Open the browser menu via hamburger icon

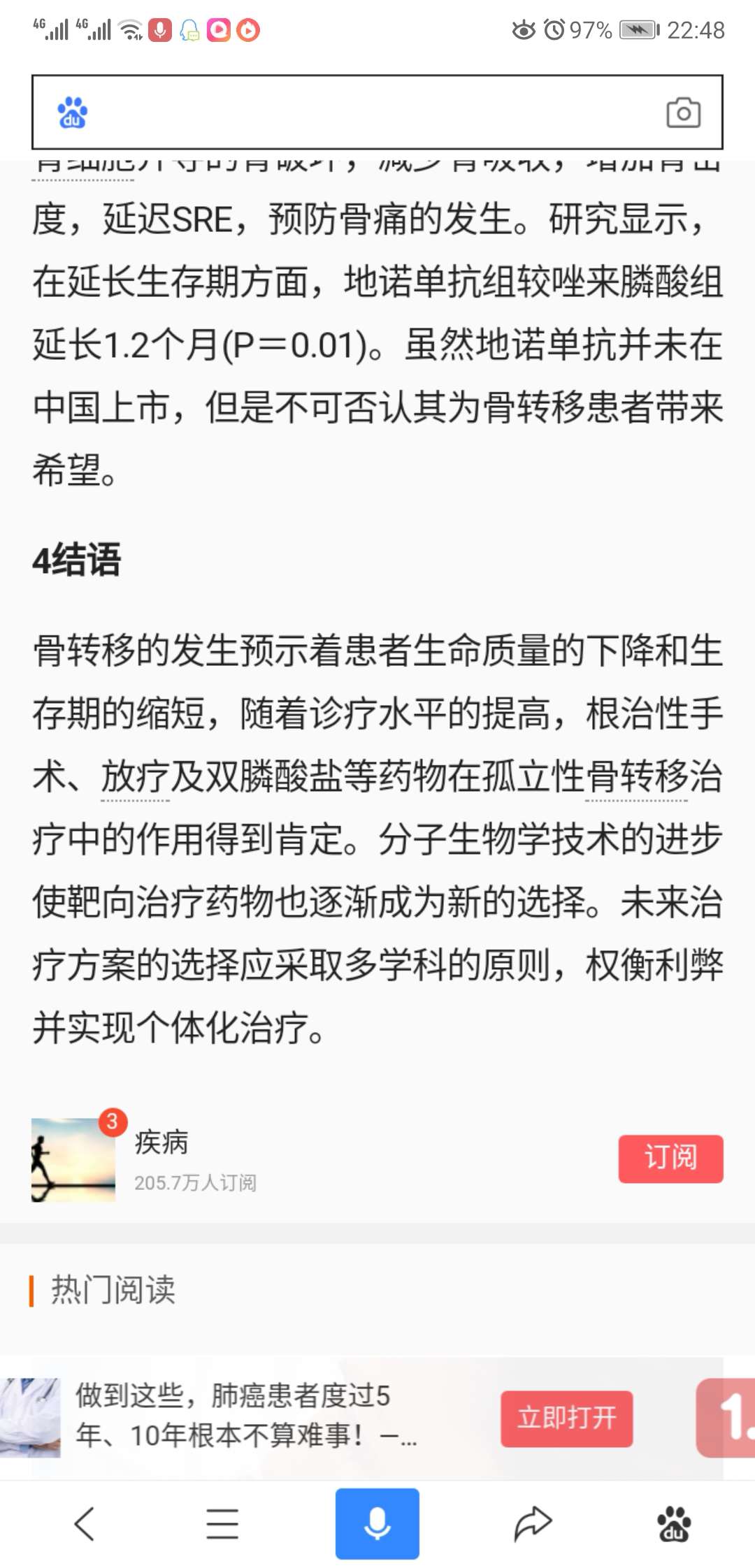pos(222,1524)
